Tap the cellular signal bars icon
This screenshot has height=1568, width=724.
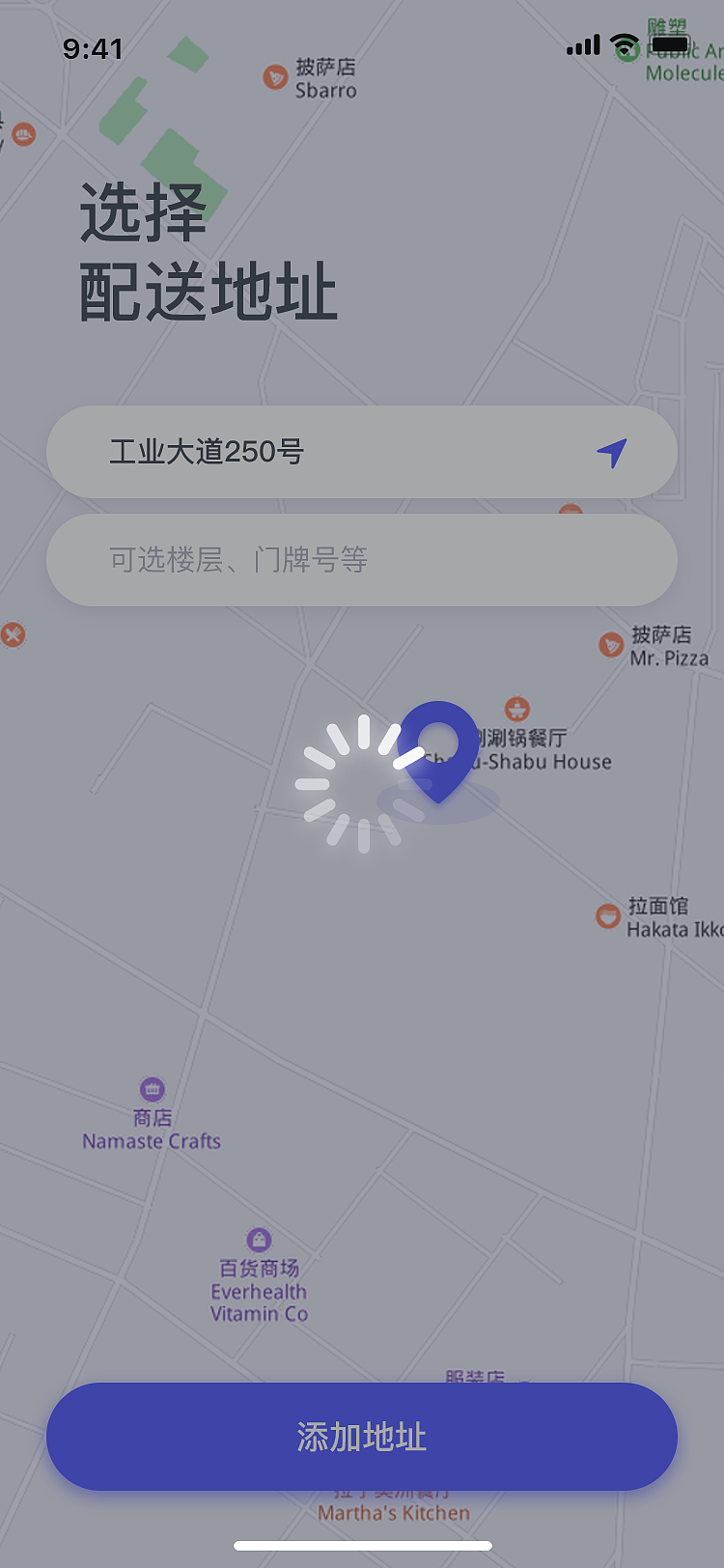pyautogui.click(x=581, y=46)
